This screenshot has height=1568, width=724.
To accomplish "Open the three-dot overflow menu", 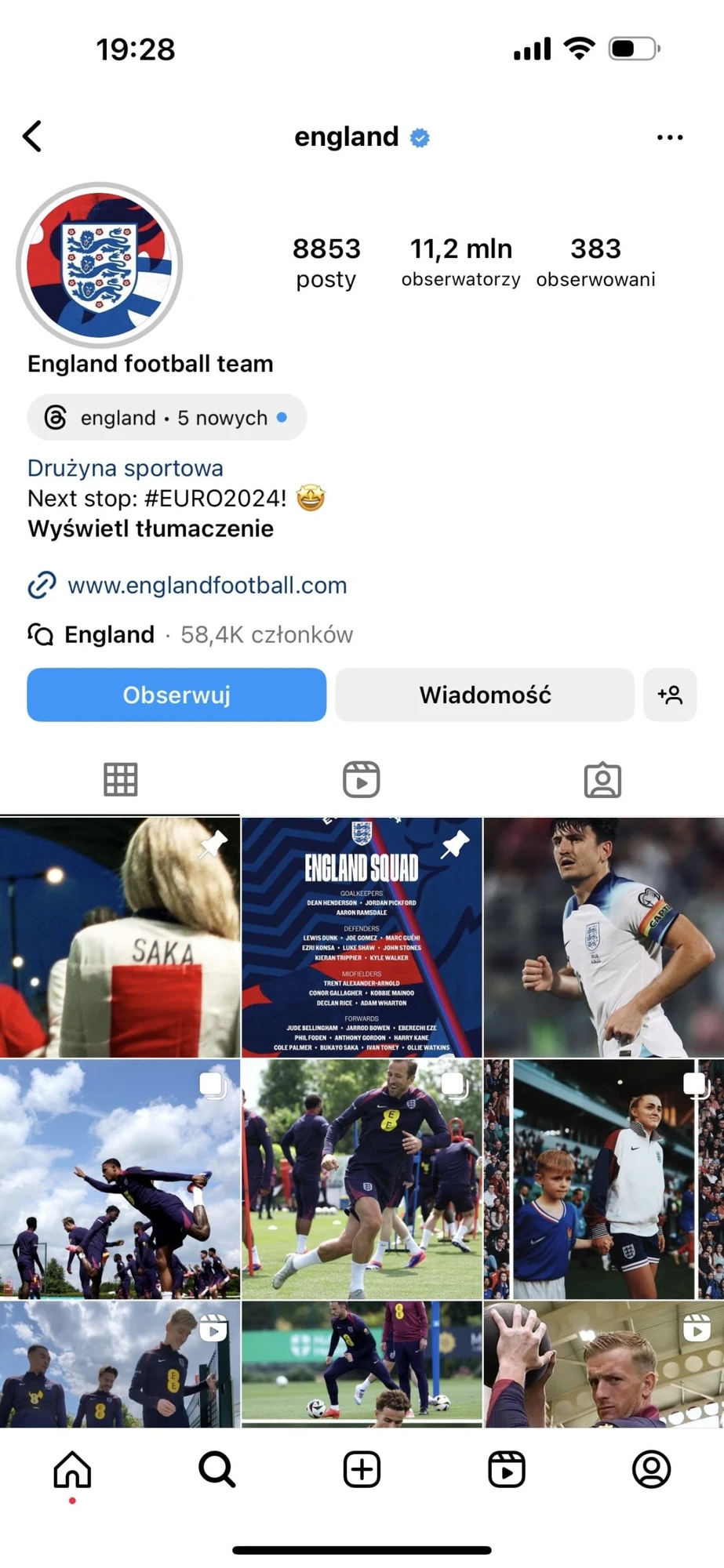I will tap(669, 137).
